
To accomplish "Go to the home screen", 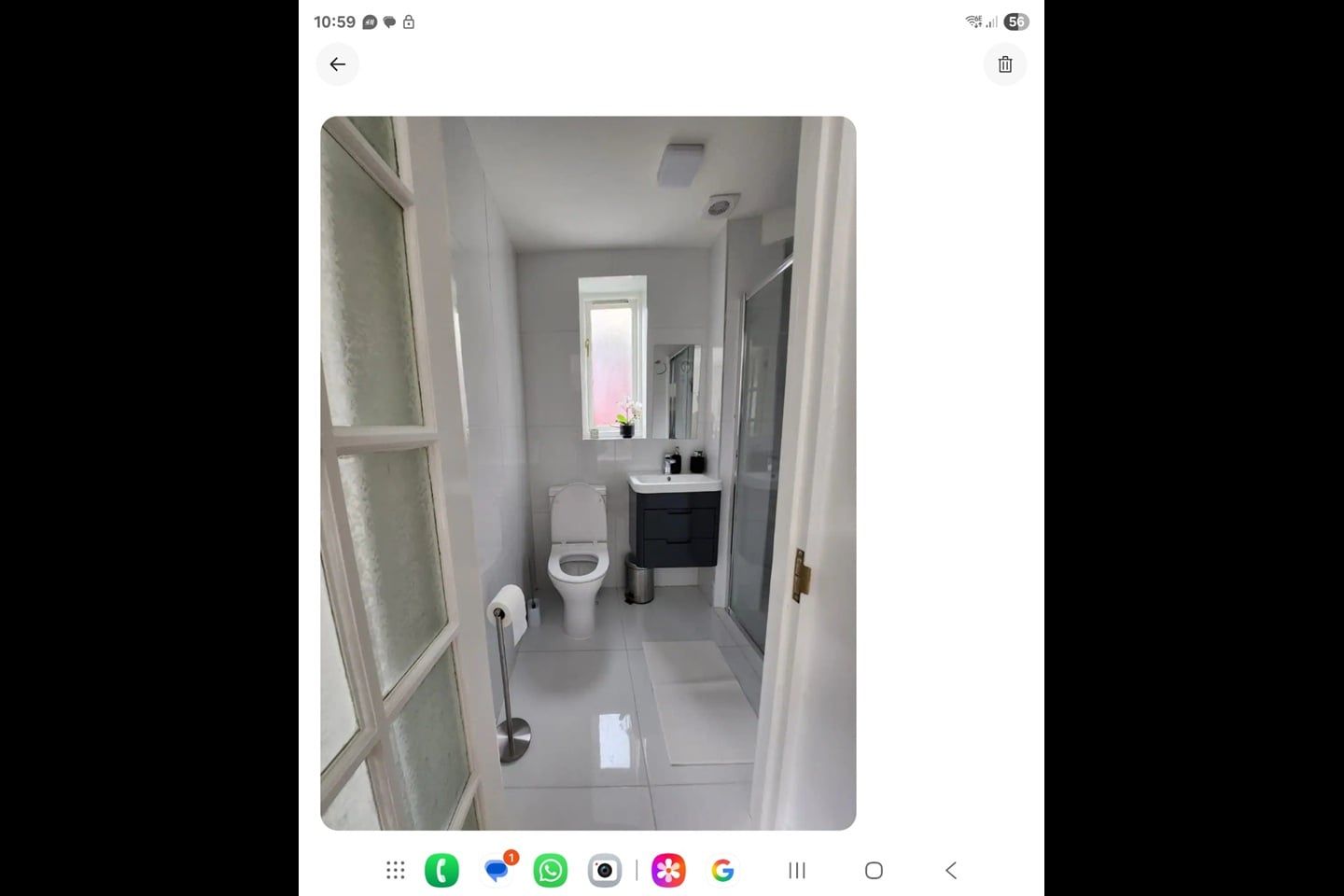I will 874,870.
